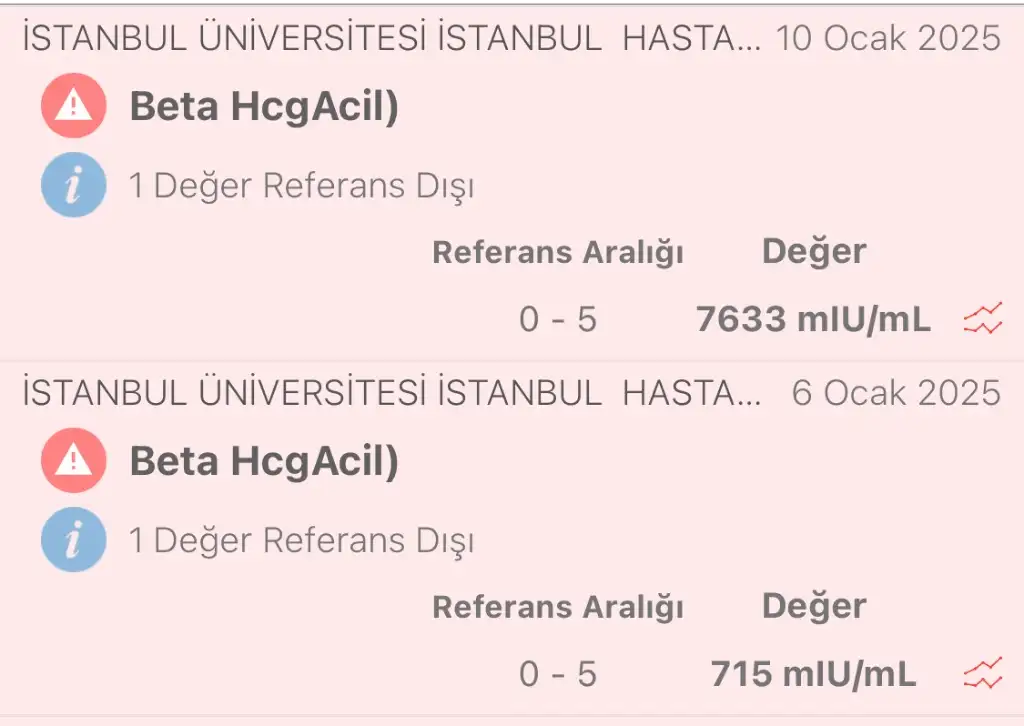Open Beta Hcg result from 10 Ocak 2025
1024x726 pixels.
(264, 106)
